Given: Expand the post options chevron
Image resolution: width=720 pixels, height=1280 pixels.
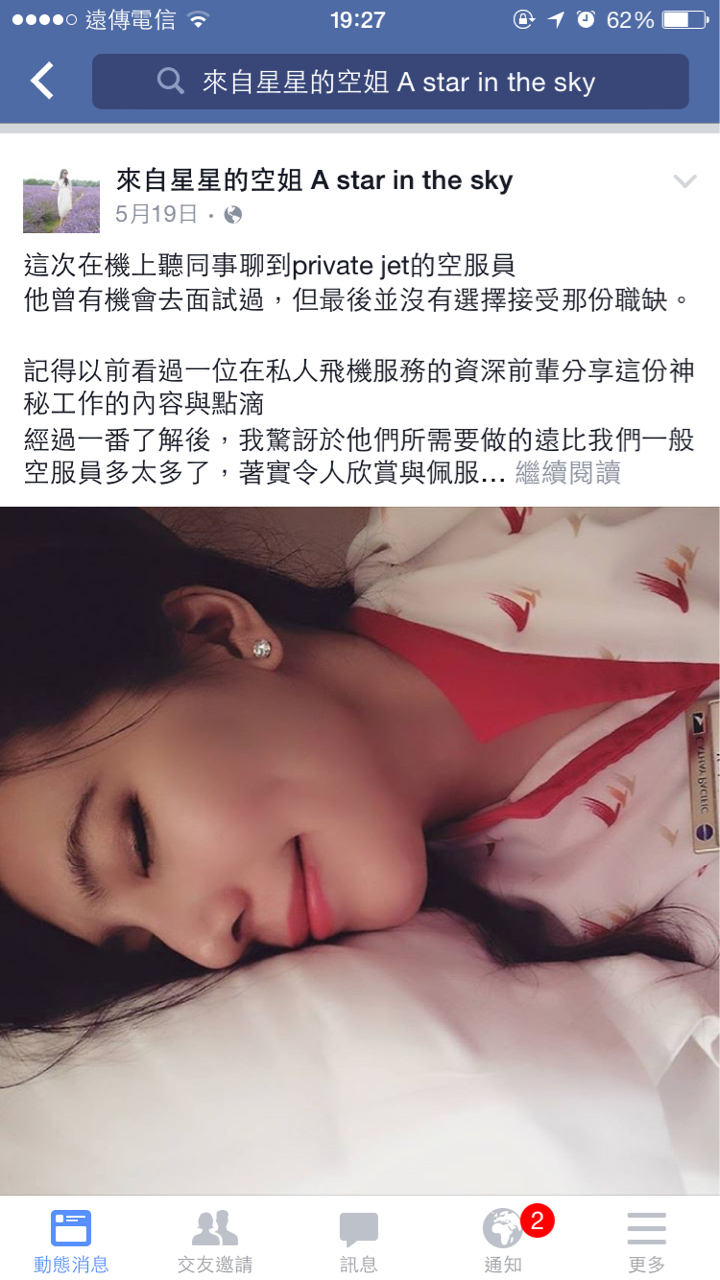Looking at the screenshot, I should point(684,181).
